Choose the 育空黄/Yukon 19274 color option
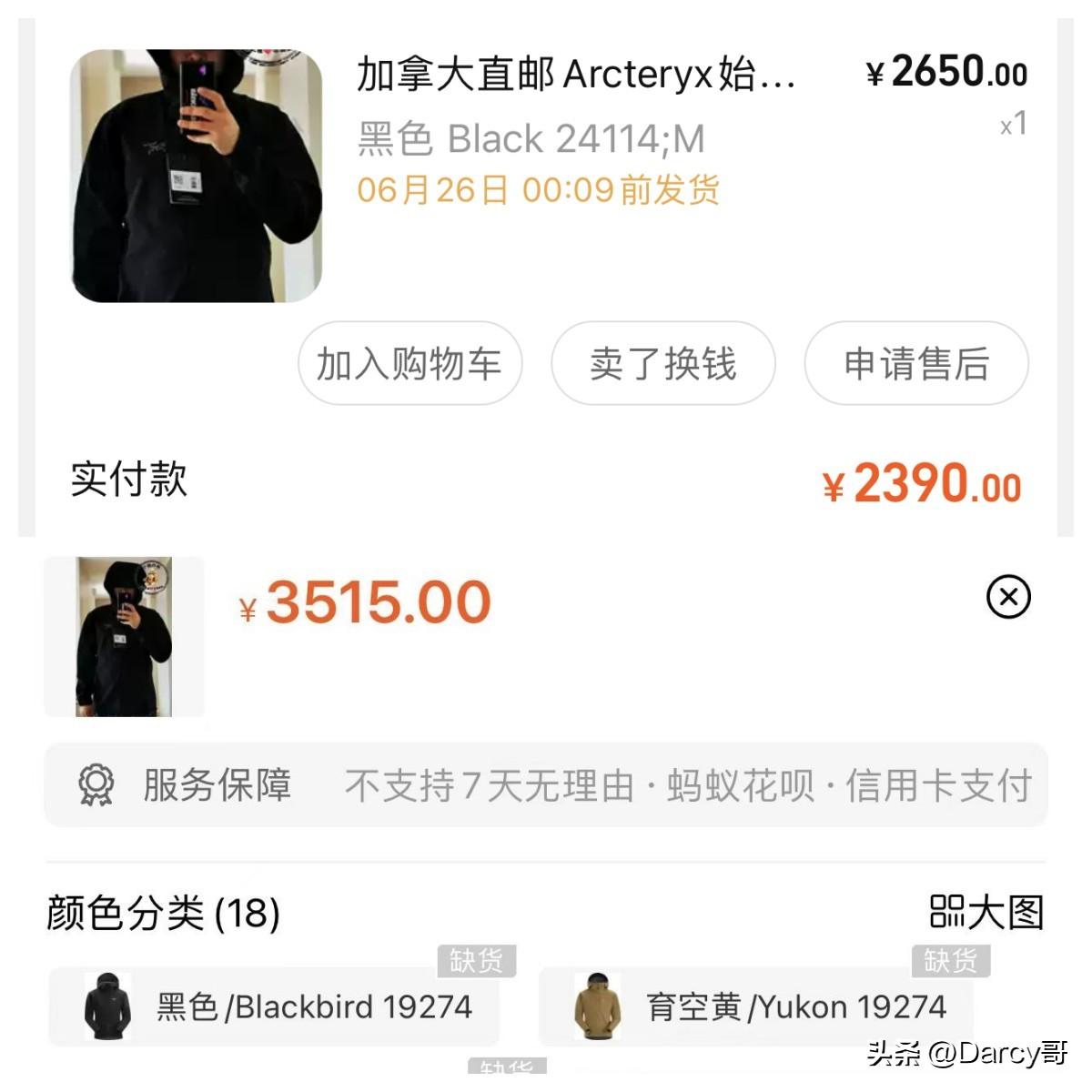This screenshot has height=1092, width=1092. [x=755, y=1006]
